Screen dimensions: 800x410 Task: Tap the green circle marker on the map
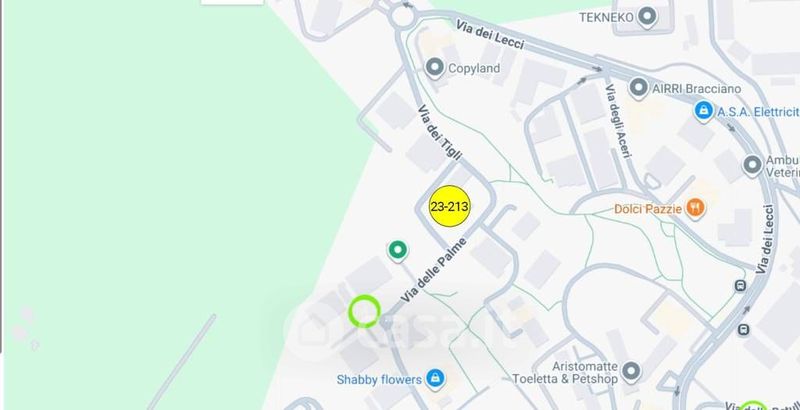[364, 311]
